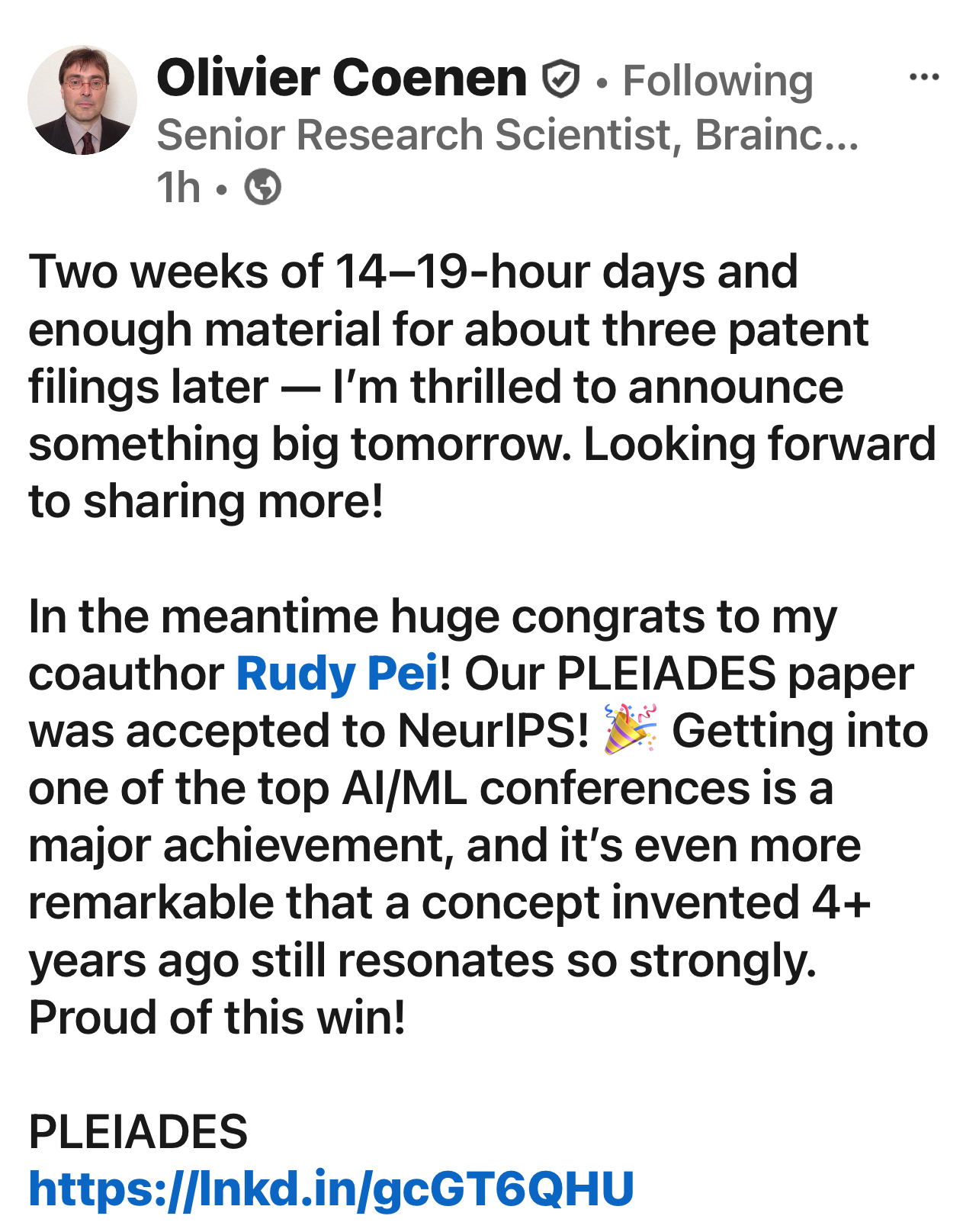Open the post's three-dot overflow menu
The image size is (979, 1232).
pyautogui.click(x=924, y=77)
